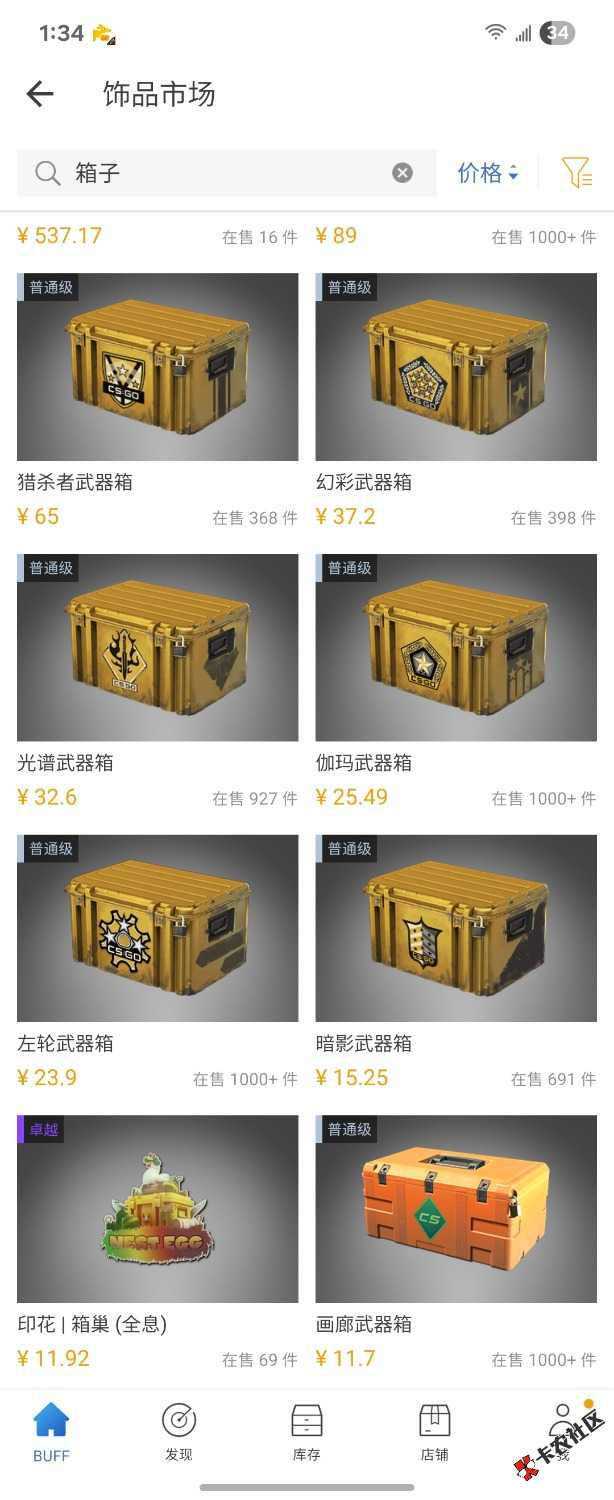This screenshot has height=1500, width=614.
Task: Select 暗影武器箱 case
Action: point(456,928)
